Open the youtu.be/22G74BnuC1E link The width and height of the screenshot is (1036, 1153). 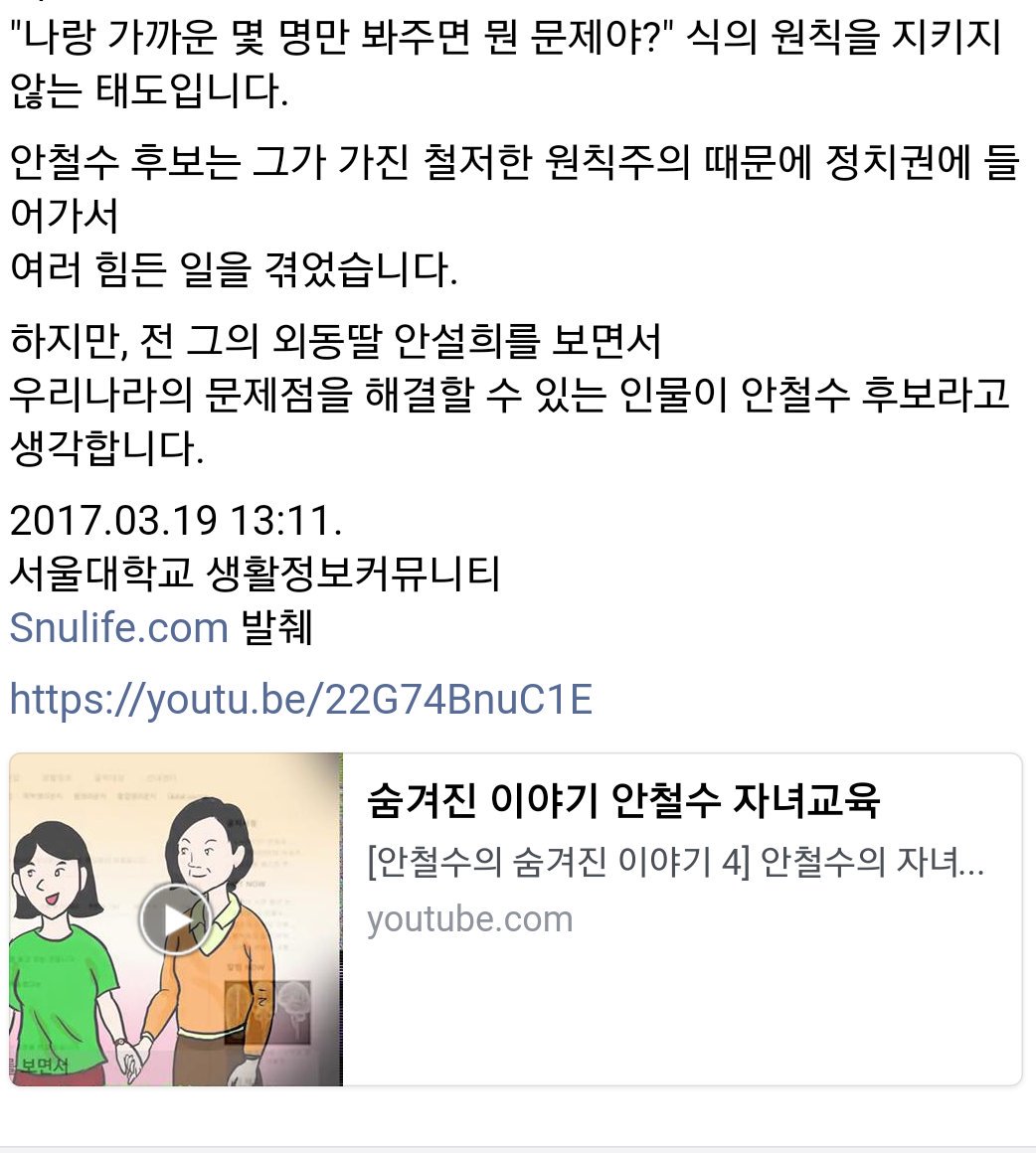(300, 700)
